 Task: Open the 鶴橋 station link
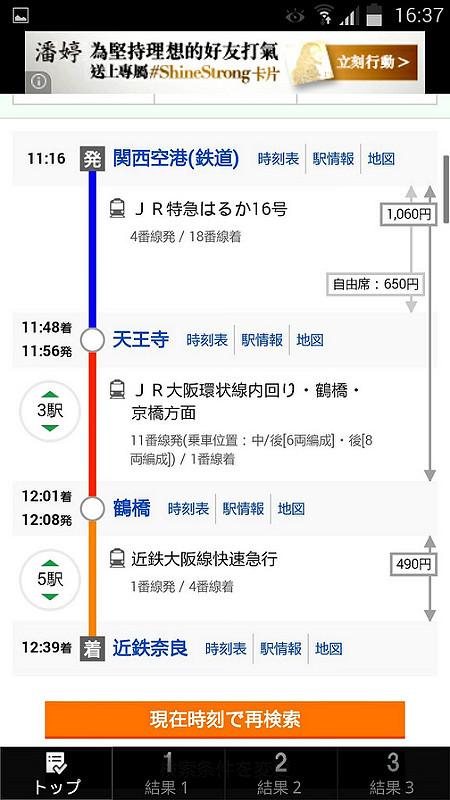132,509
